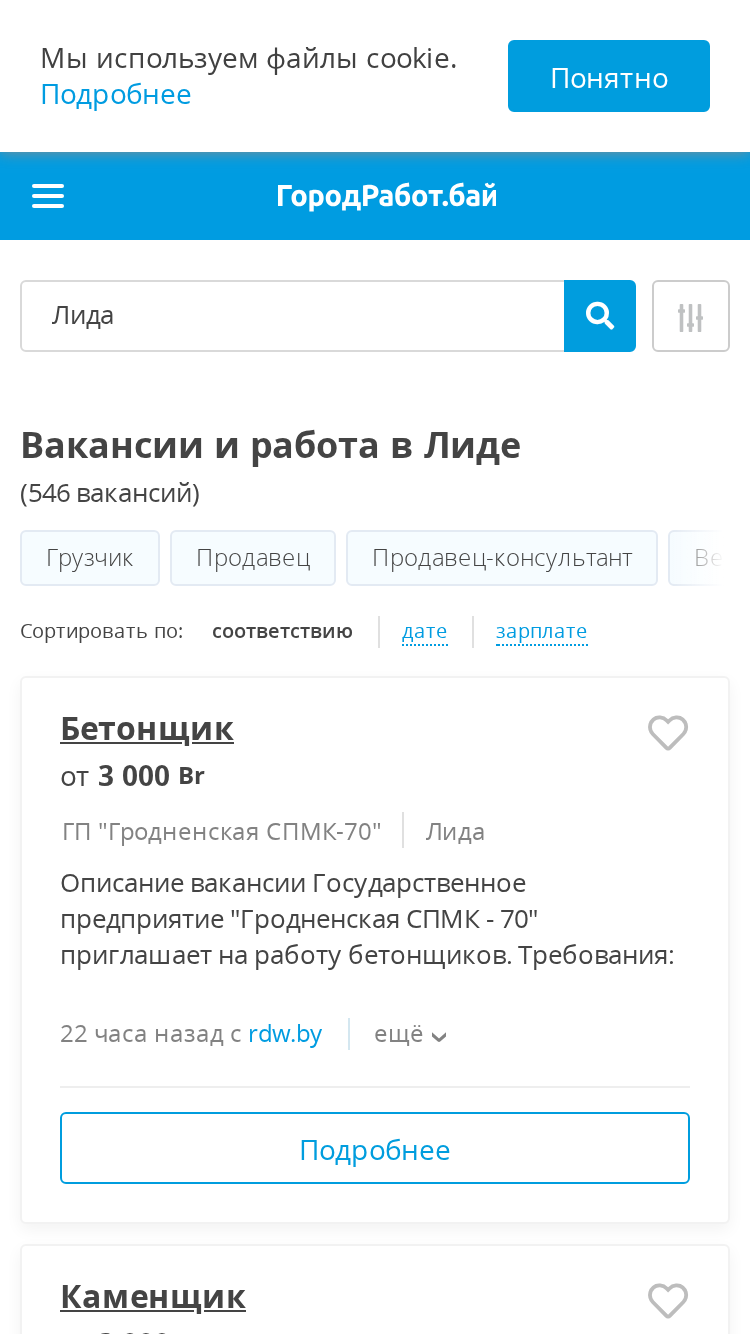Favorite the Каменщик vacancy
The height and width of the screenshot is (1334, 750).
[668, 1301]
